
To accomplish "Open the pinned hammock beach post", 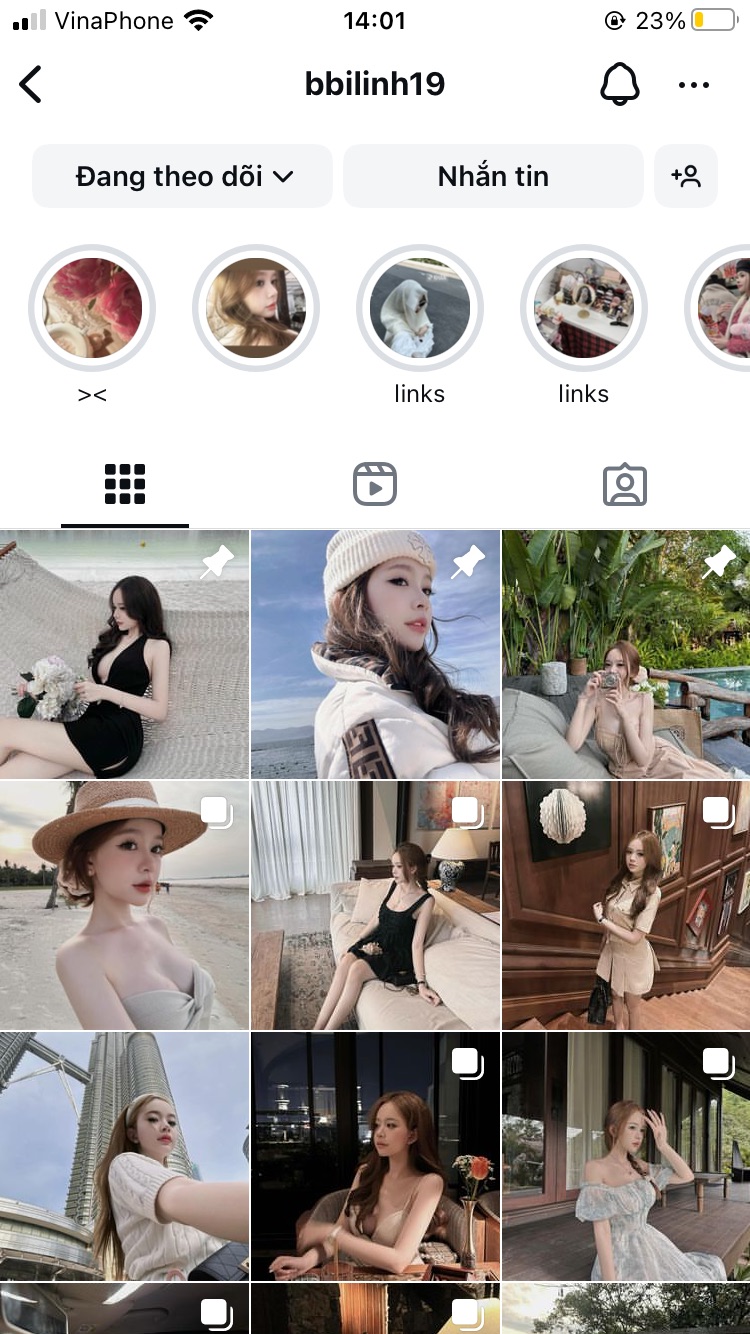I will pyautogui.click(x=124, y=655).
